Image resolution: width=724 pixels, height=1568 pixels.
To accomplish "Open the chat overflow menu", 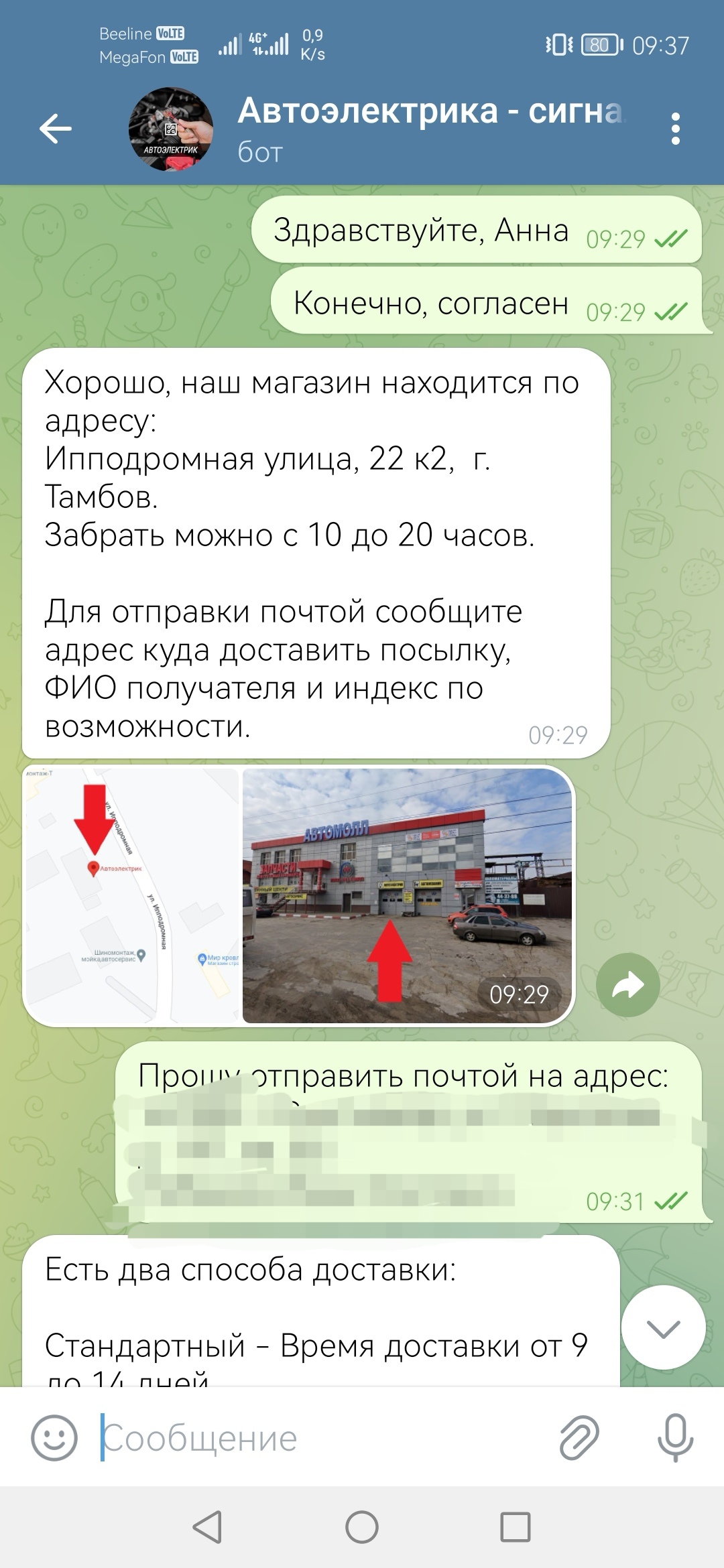I will coord(675,129).
